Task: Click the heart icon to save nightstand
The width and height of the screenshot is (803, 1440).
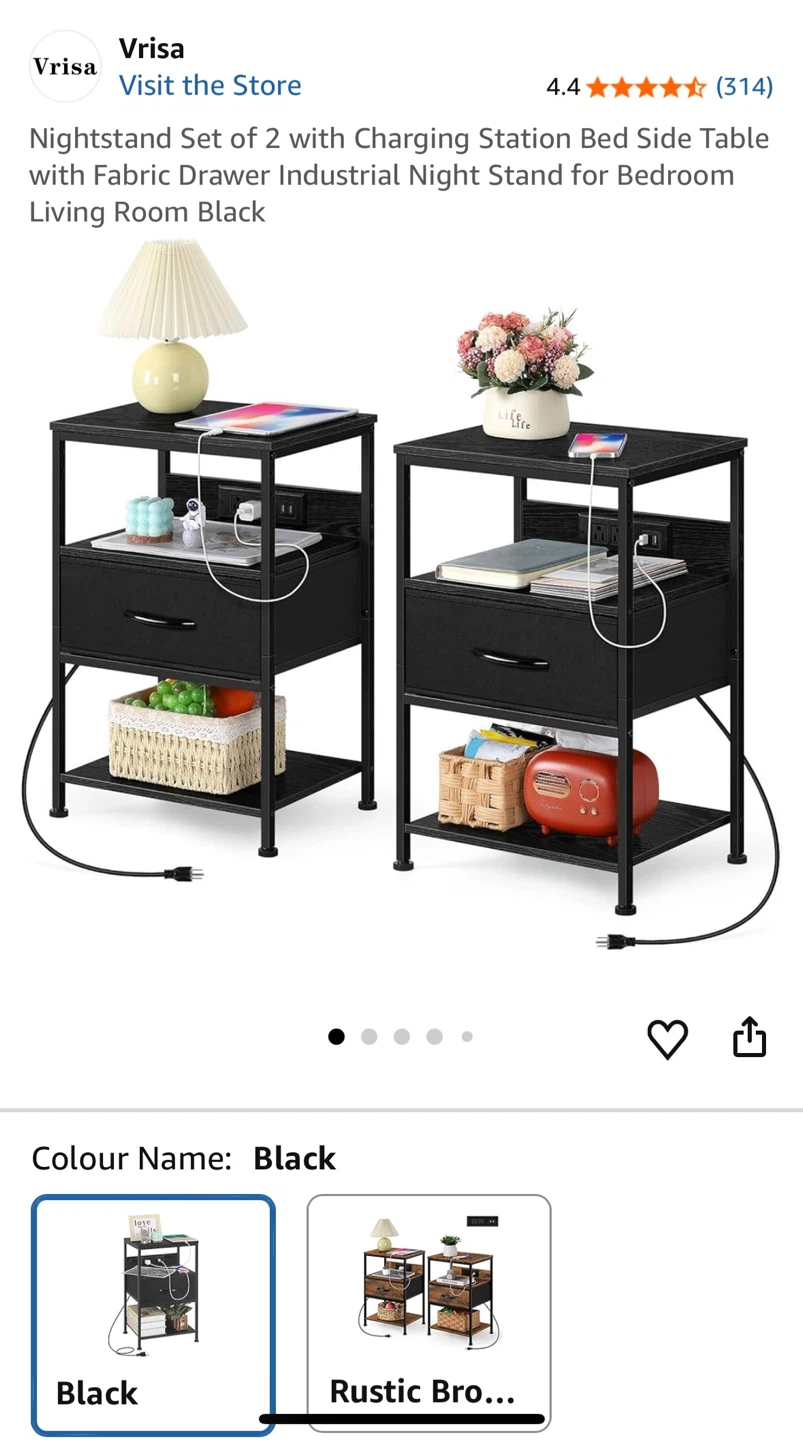Action: point(667,1037)
